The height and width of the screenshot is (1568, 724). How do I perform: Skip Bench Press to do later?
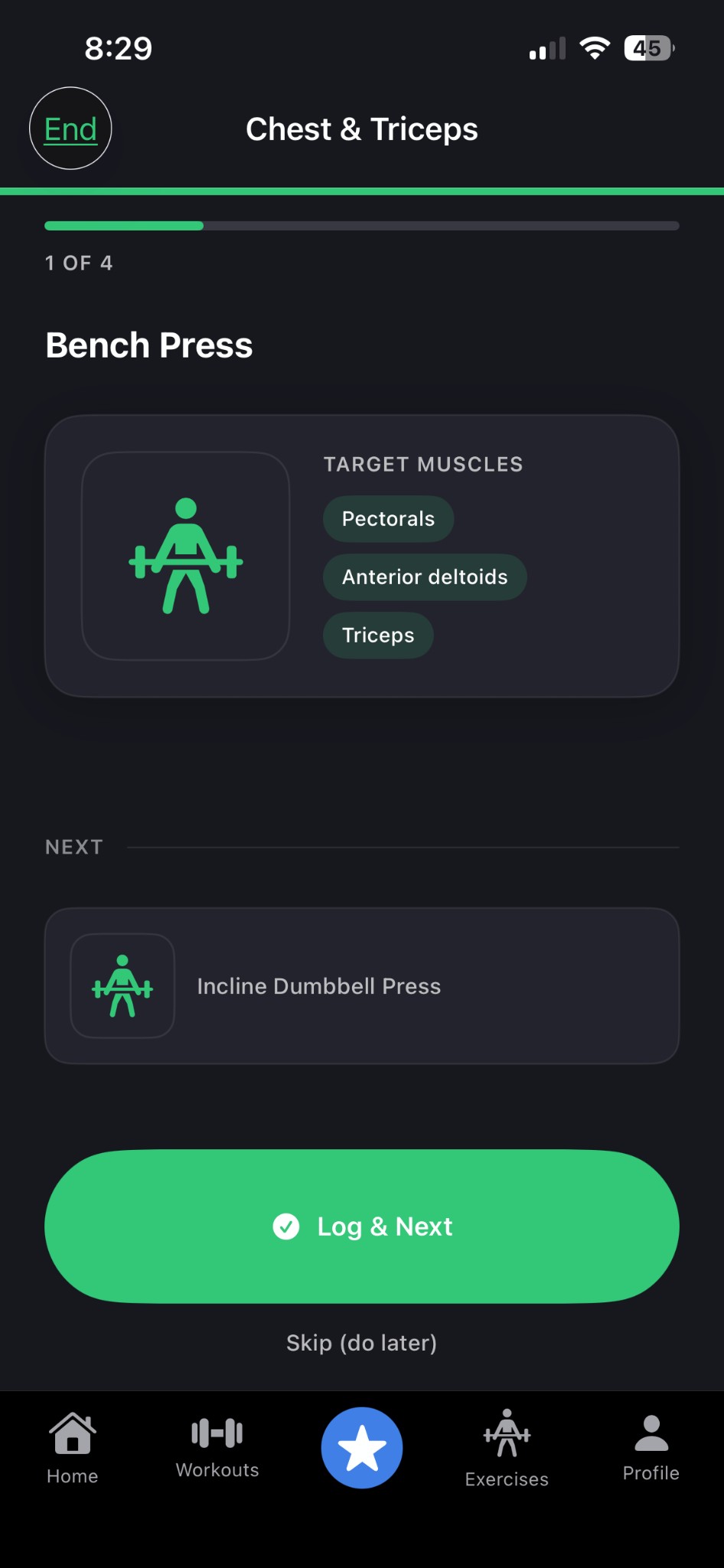pyautogui.click(x=361, y=1343)
